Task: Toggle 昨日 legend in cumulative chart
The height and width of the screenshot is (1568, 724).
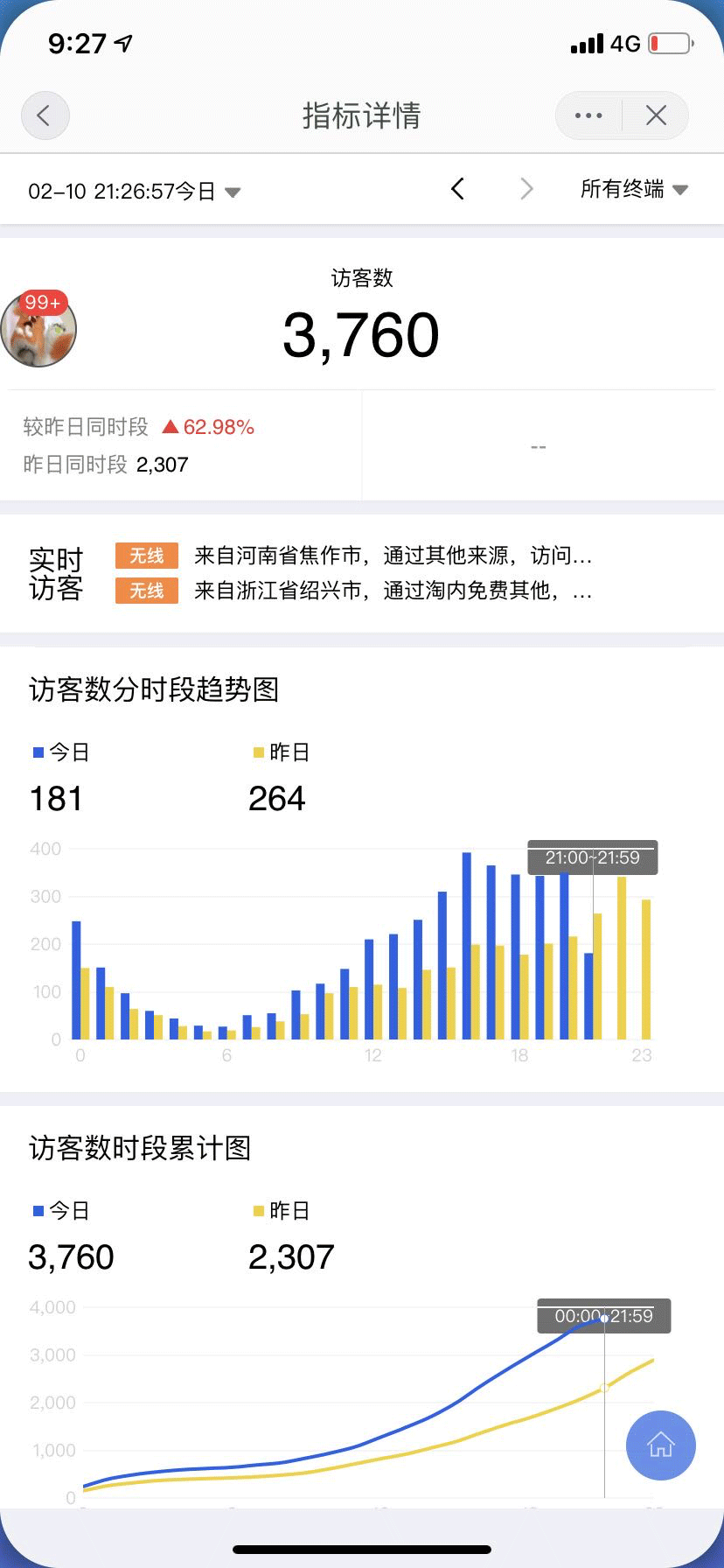Action: (x=282, y=1211)
